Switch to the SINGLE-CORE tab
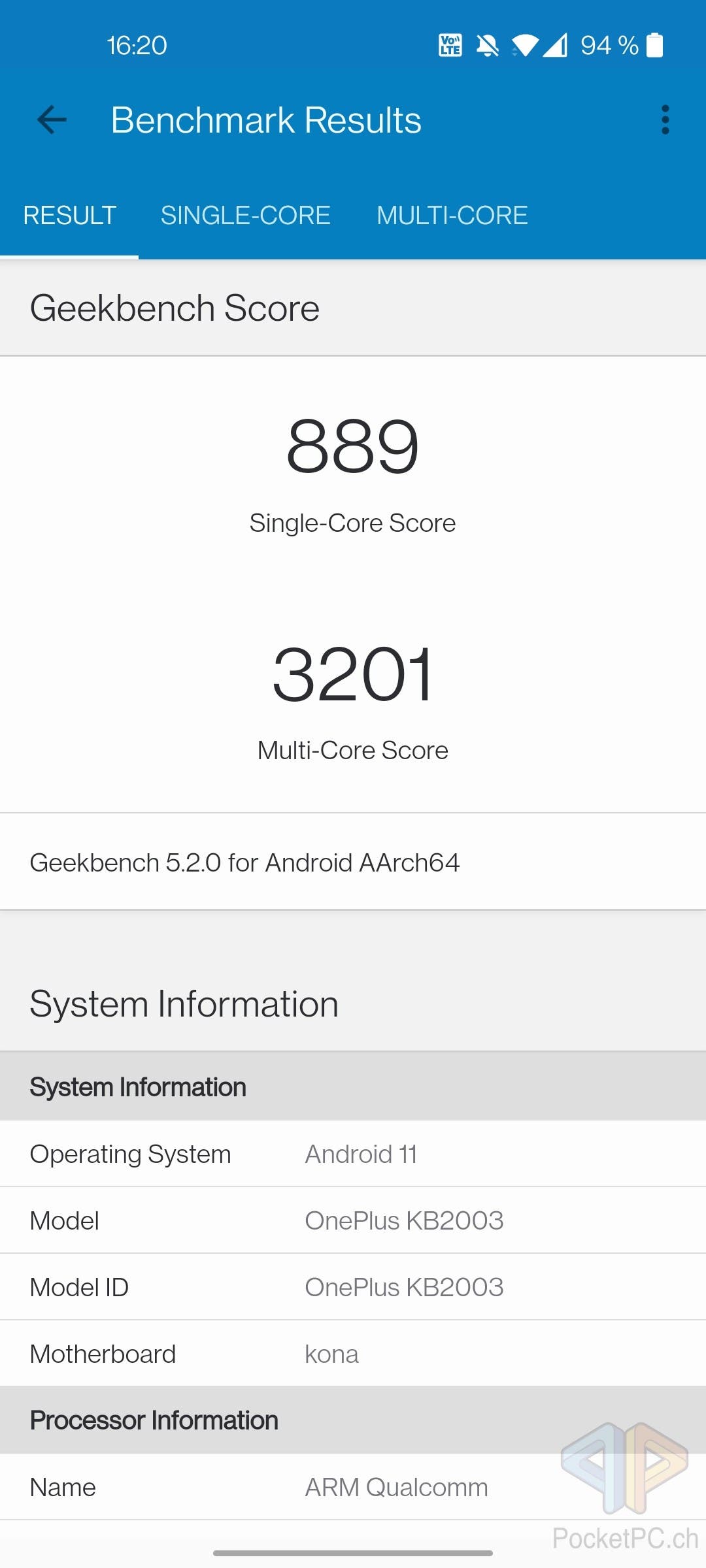 point(246,216)
